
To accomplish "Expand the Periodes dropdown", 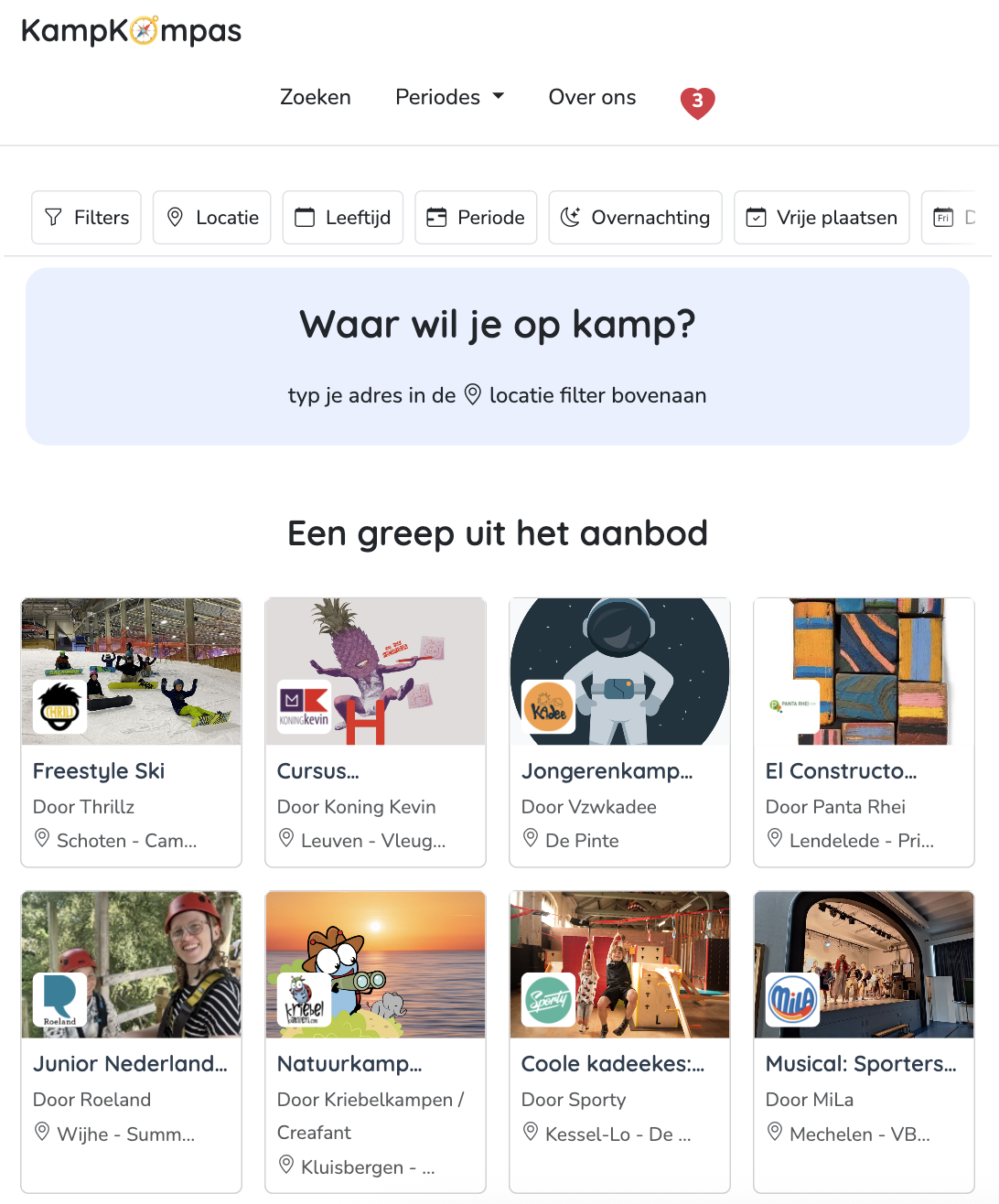I will (449, 97).
